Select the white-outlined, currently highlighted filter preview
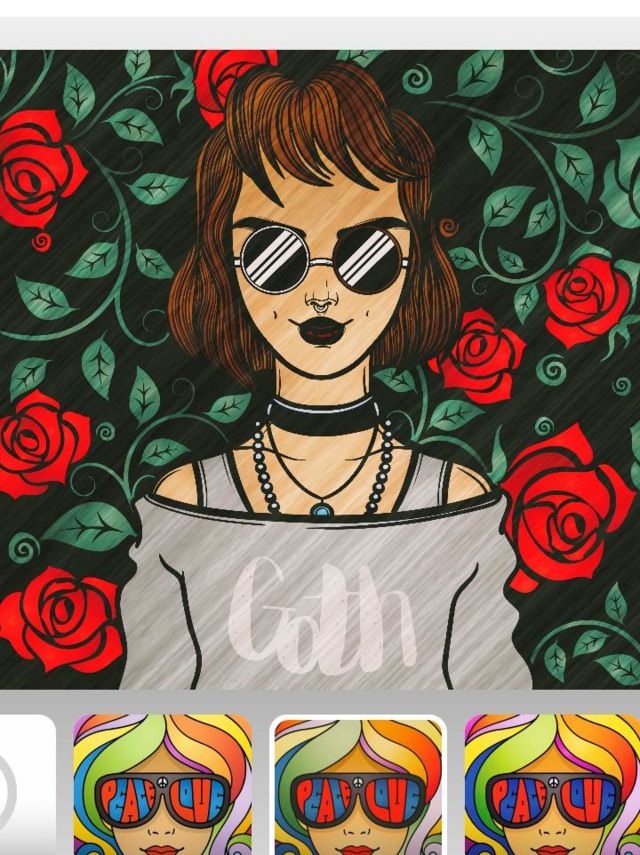 point(358,786)
